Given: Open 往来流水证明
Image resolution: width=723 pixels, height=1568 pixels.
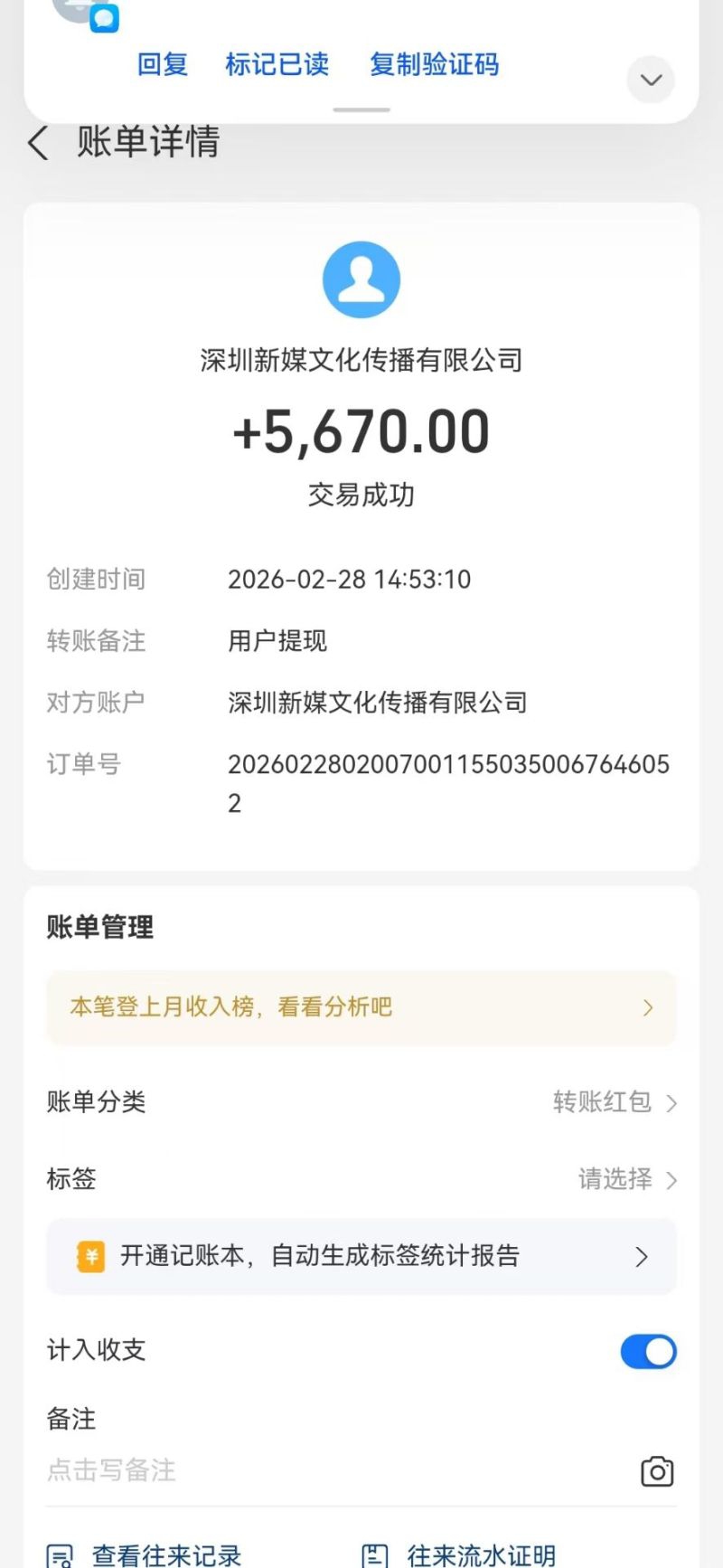Looking at the screenshot, I should tap(461, 1555).
